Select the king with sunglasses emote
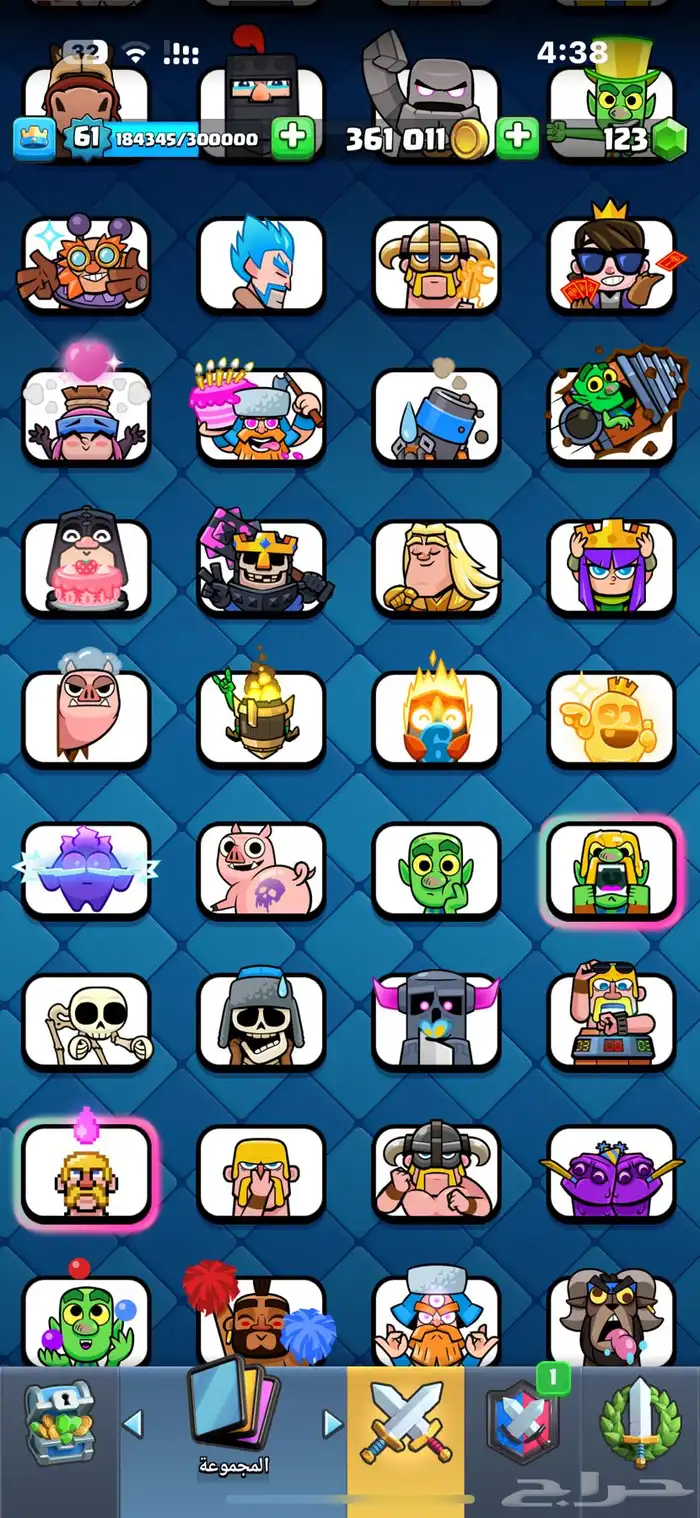Image resolution: width=700 pixels, height=1518 pixels. point(611,264)
